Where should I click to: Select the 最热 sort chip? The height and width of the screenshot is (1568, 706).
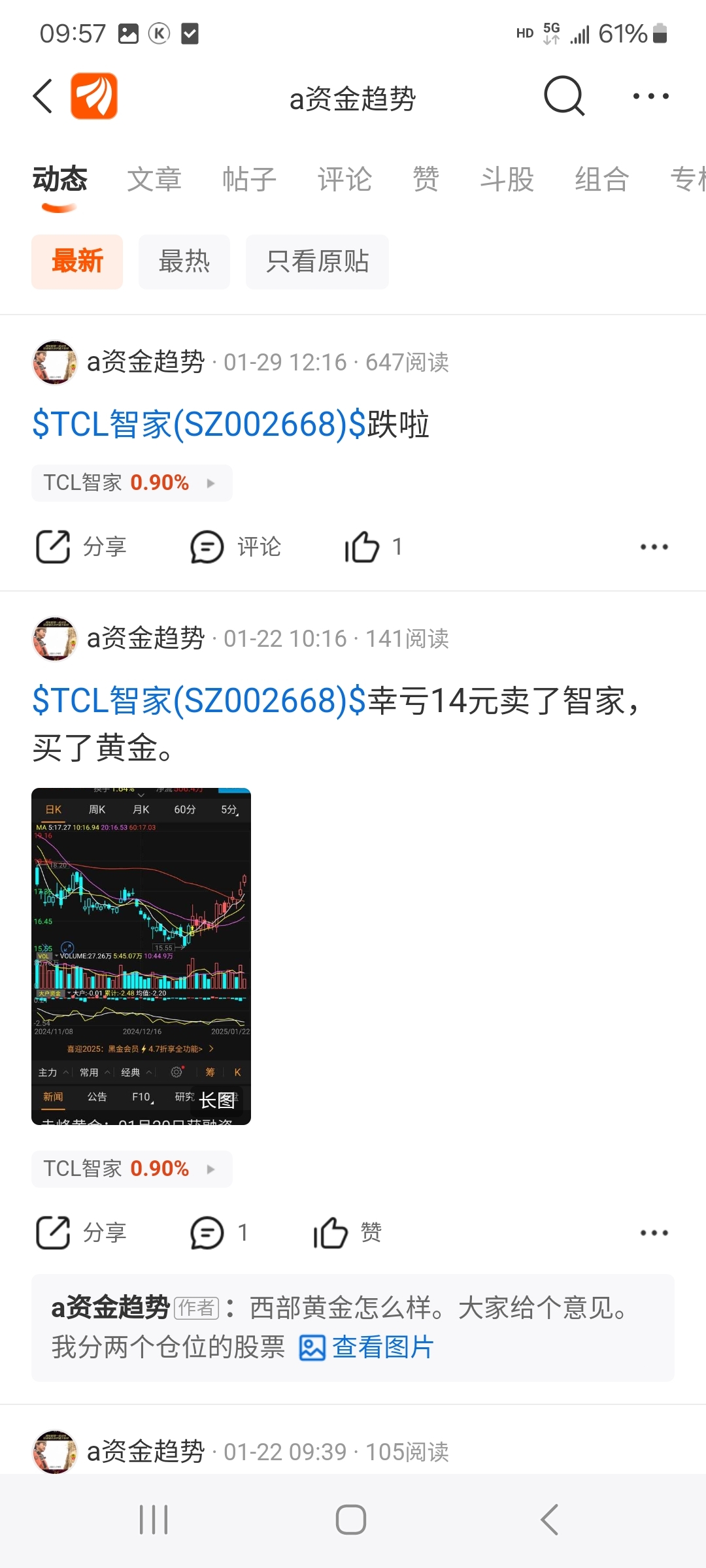click(x=184, y=262)
